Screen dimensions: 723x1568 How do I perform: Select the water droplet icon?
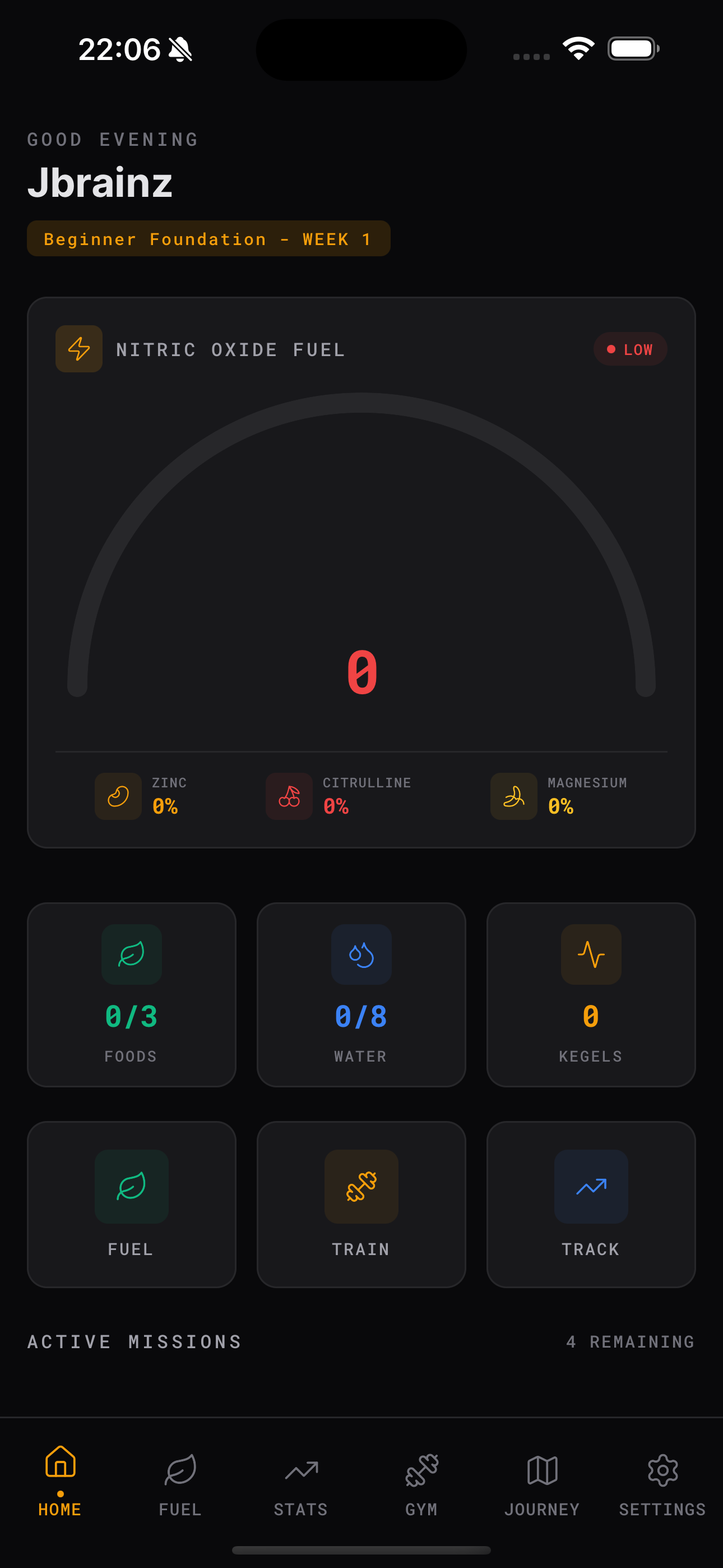tap(361, 954)
